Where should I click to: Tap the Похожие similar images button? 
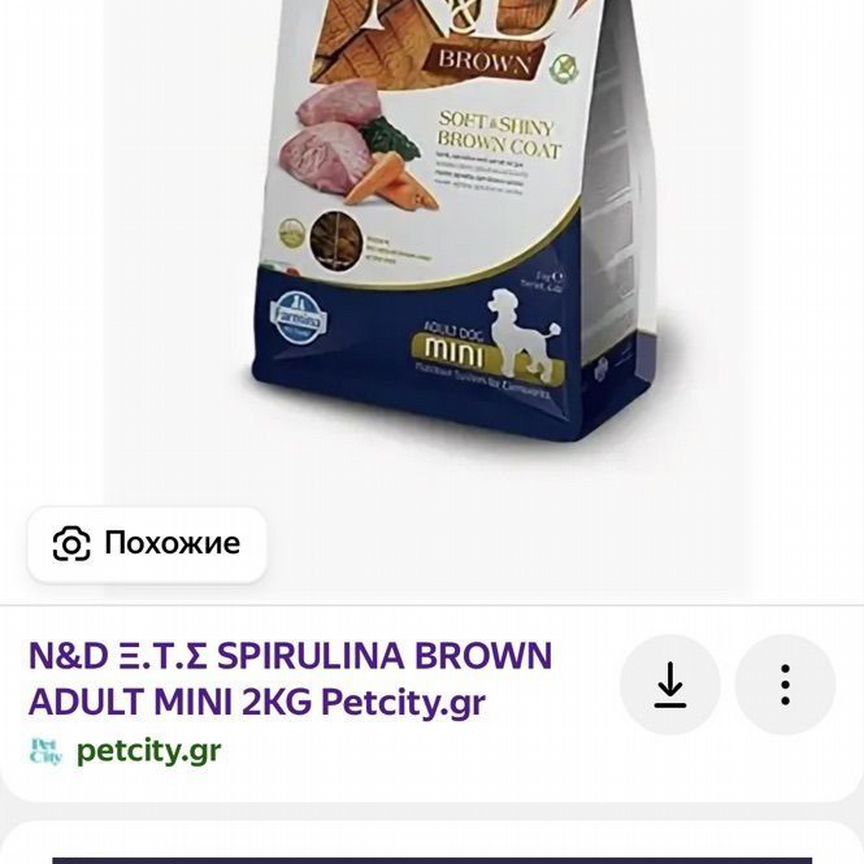click(147, 544)
